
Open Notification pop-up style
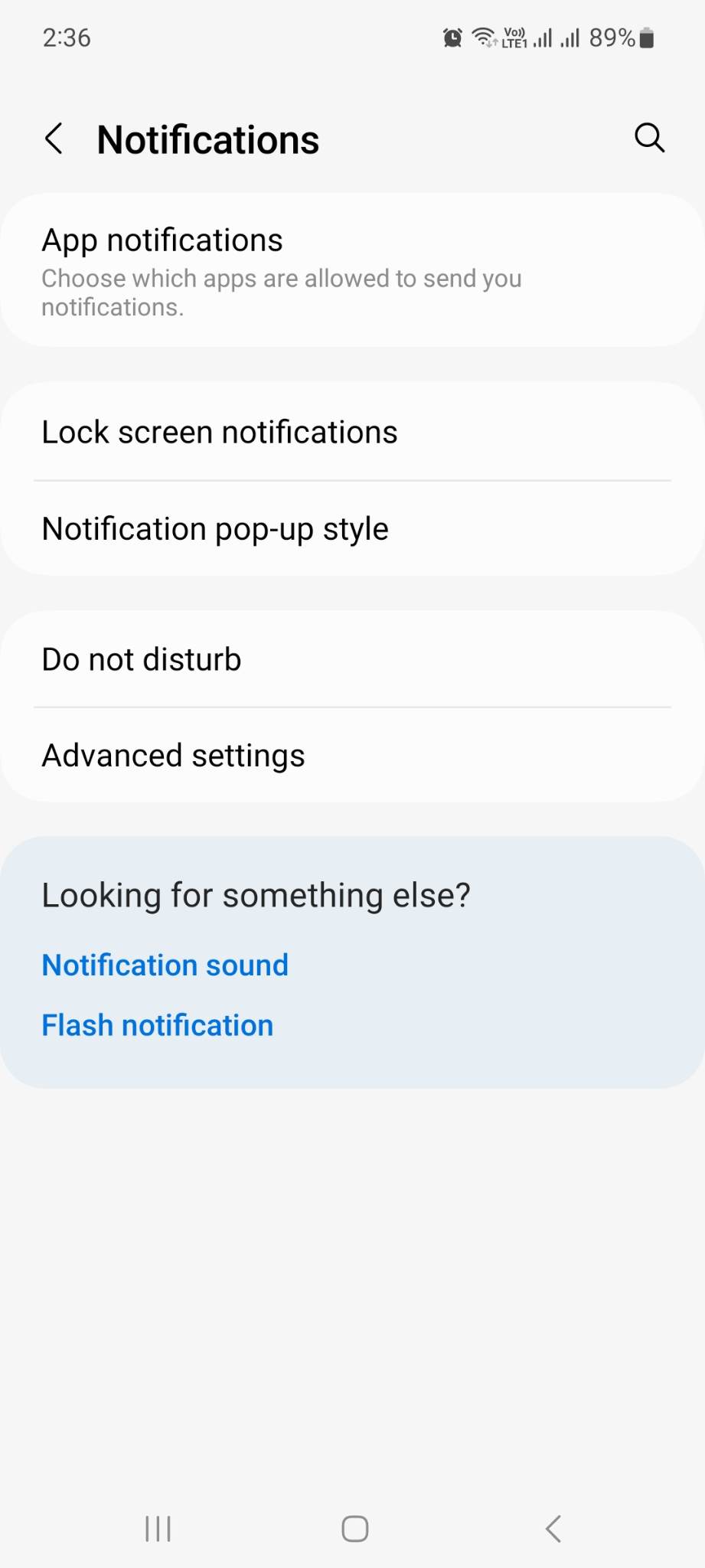[352, 528]
